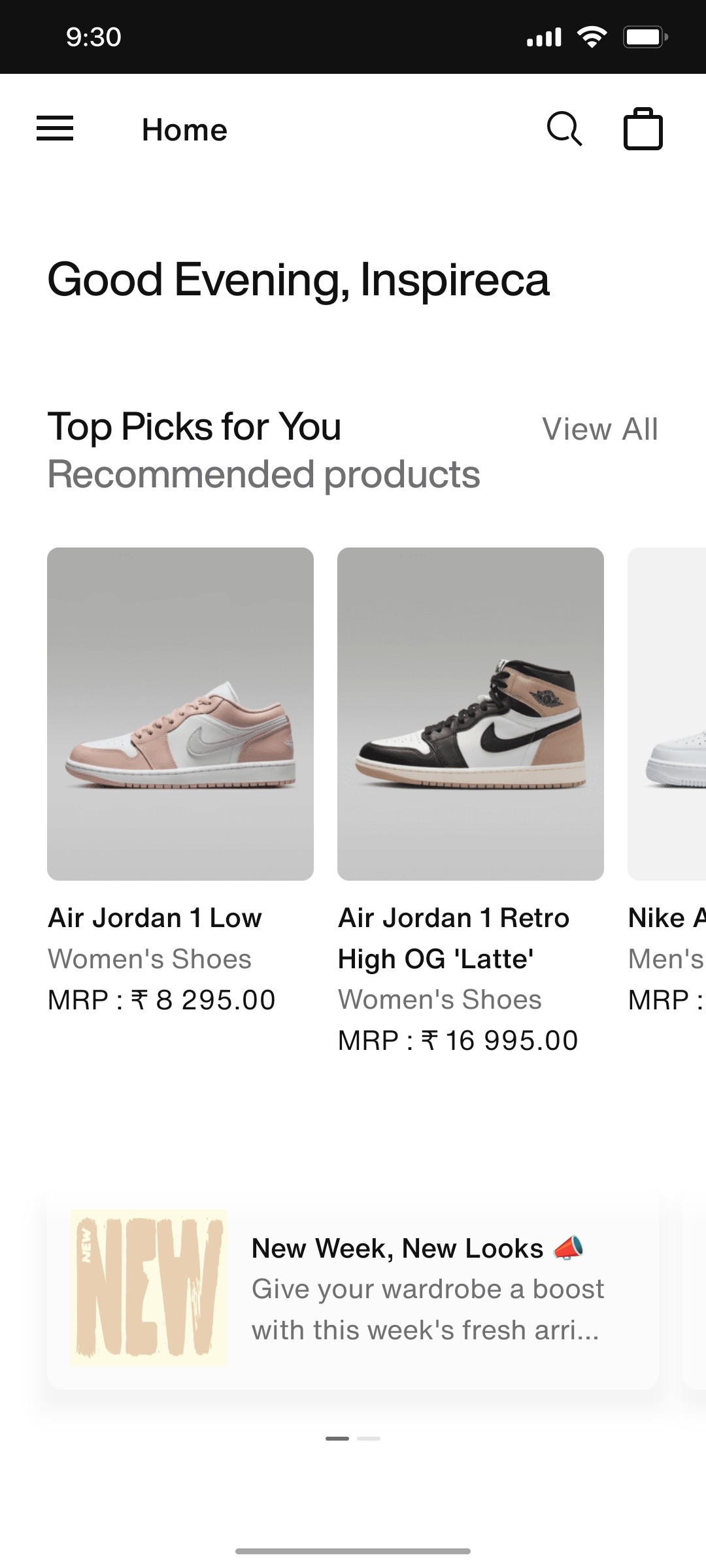The image size is (706, 1568).
Task: Tap the battery indicator in the status bar
Action: [644, 37]
